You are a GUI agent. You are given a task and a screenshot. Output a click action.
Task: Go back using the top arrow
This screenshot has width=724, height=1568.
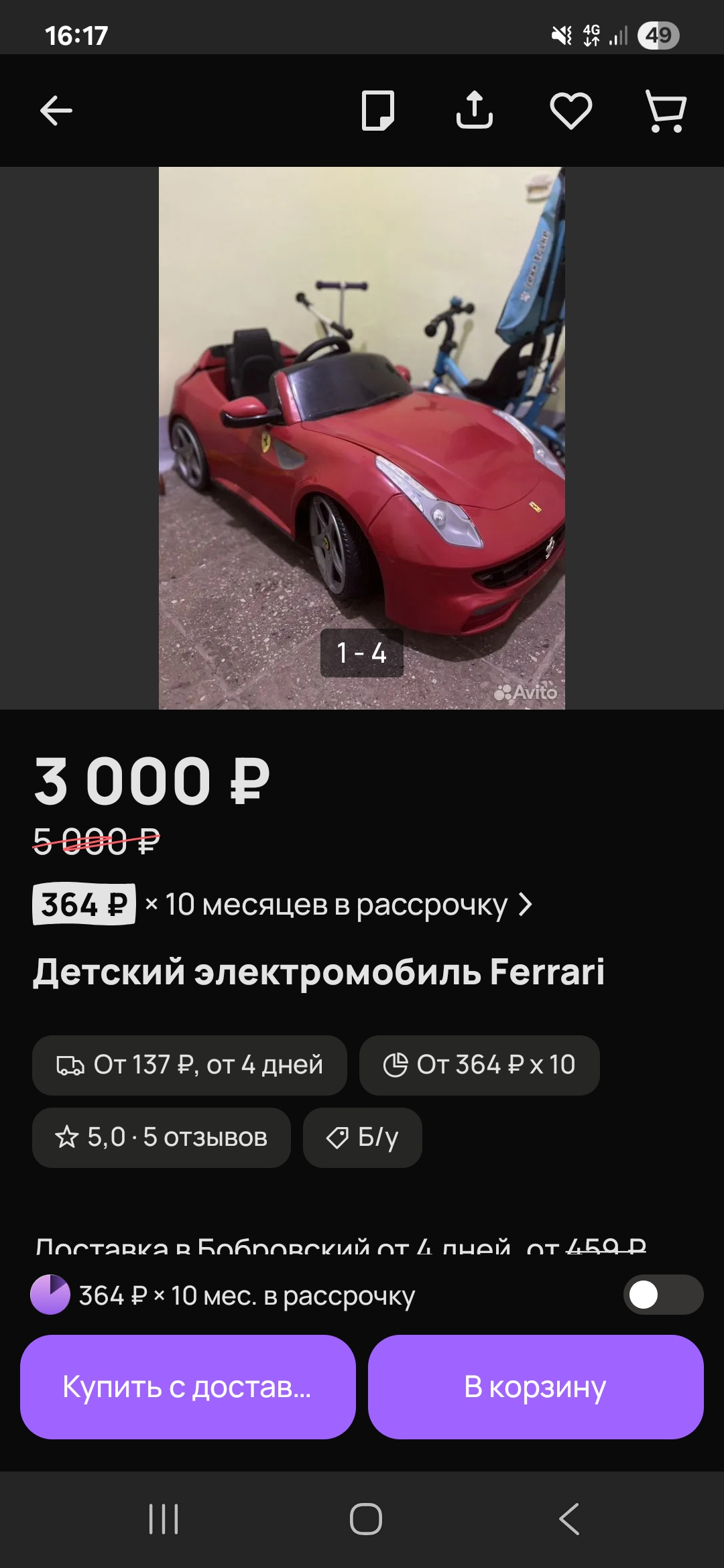(56, 111)
